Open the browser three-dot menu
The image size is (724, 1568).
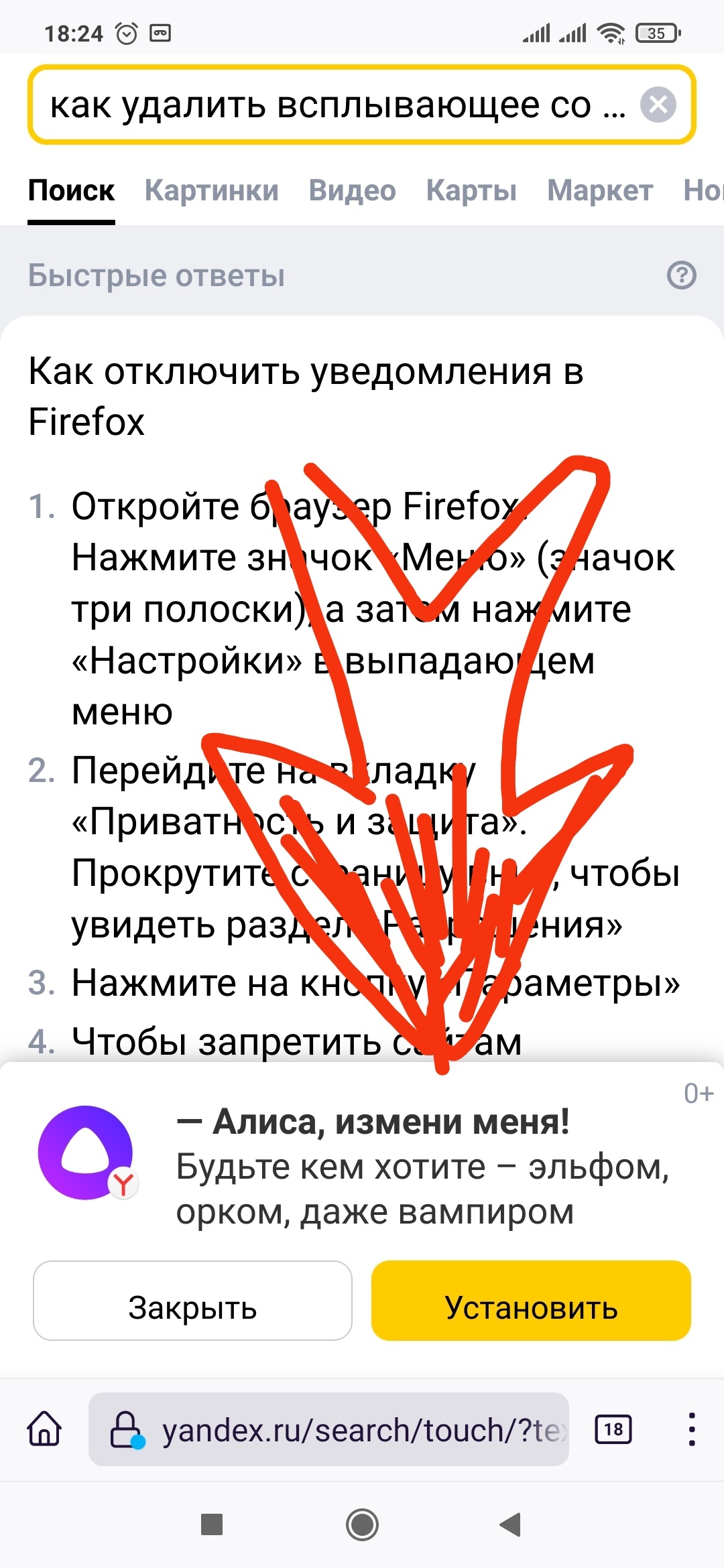[691, 1429]
